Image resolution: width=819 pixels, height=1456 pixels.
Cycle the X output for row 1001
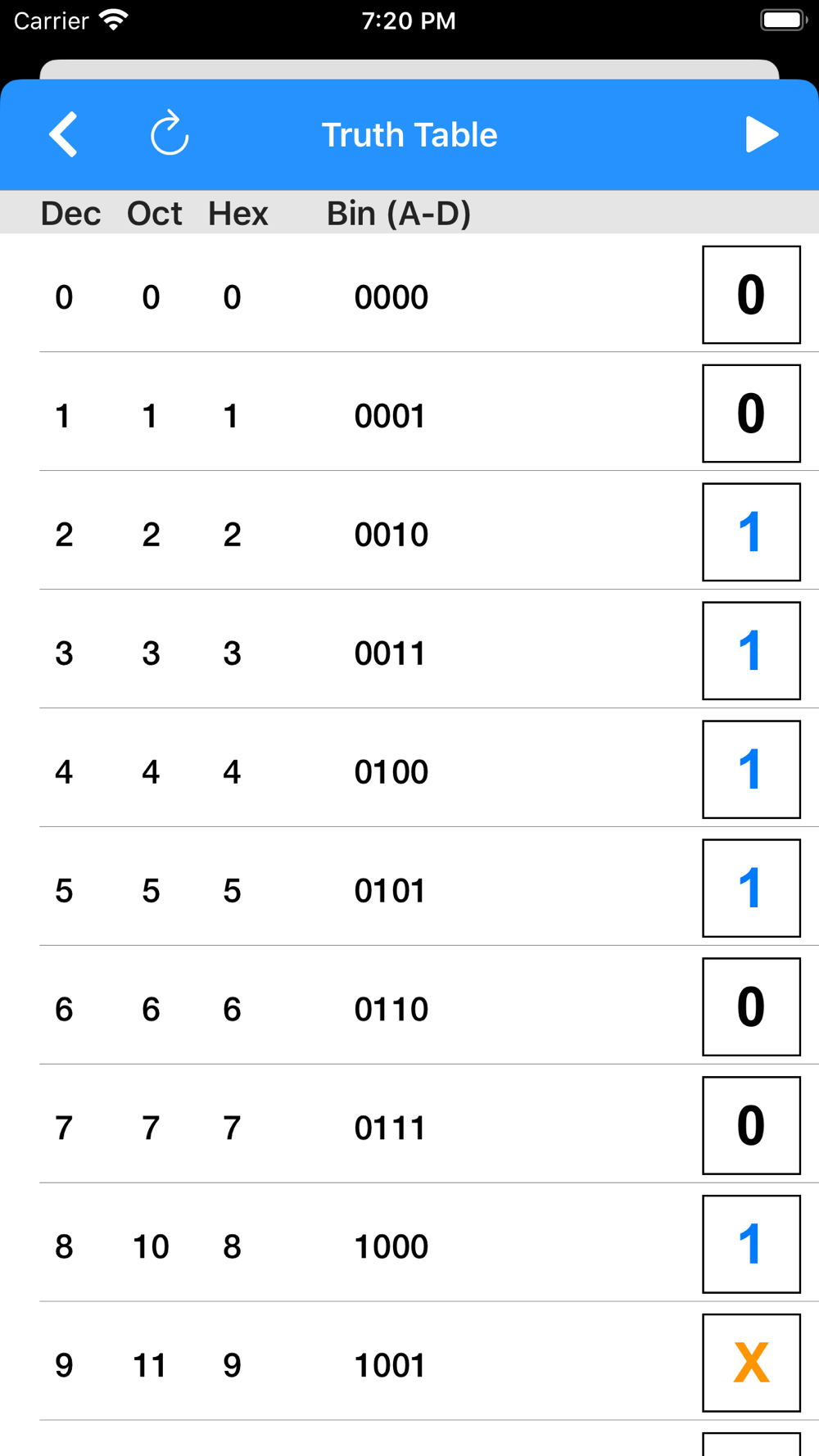click(x=751, y=1363)
